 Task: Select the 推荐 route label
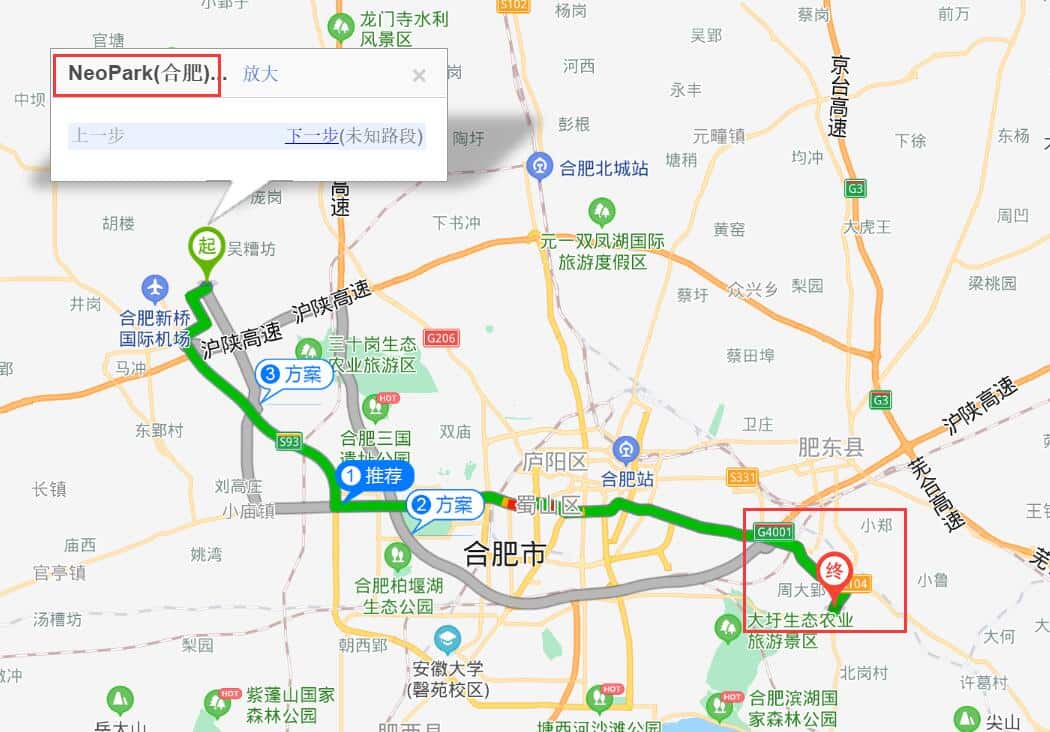[373, 476]
